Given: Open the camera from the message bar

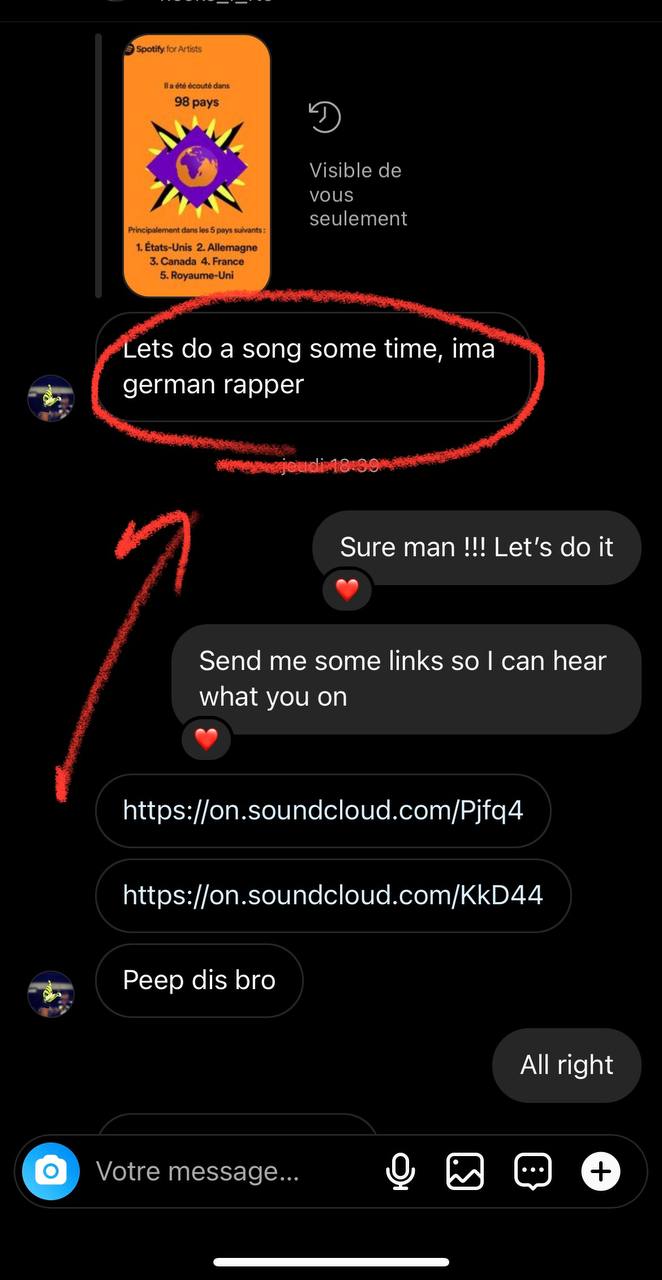Looking at the screenshot, I should click(x=51, y=1171).
